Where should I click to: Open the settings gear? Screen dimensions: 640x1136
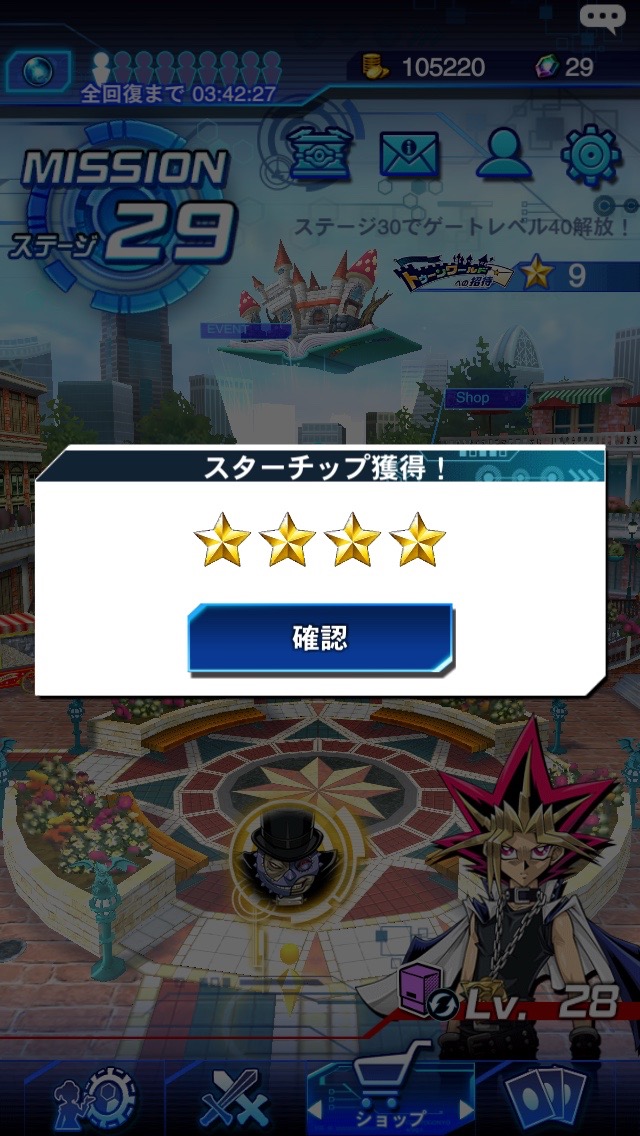point(591,155)
